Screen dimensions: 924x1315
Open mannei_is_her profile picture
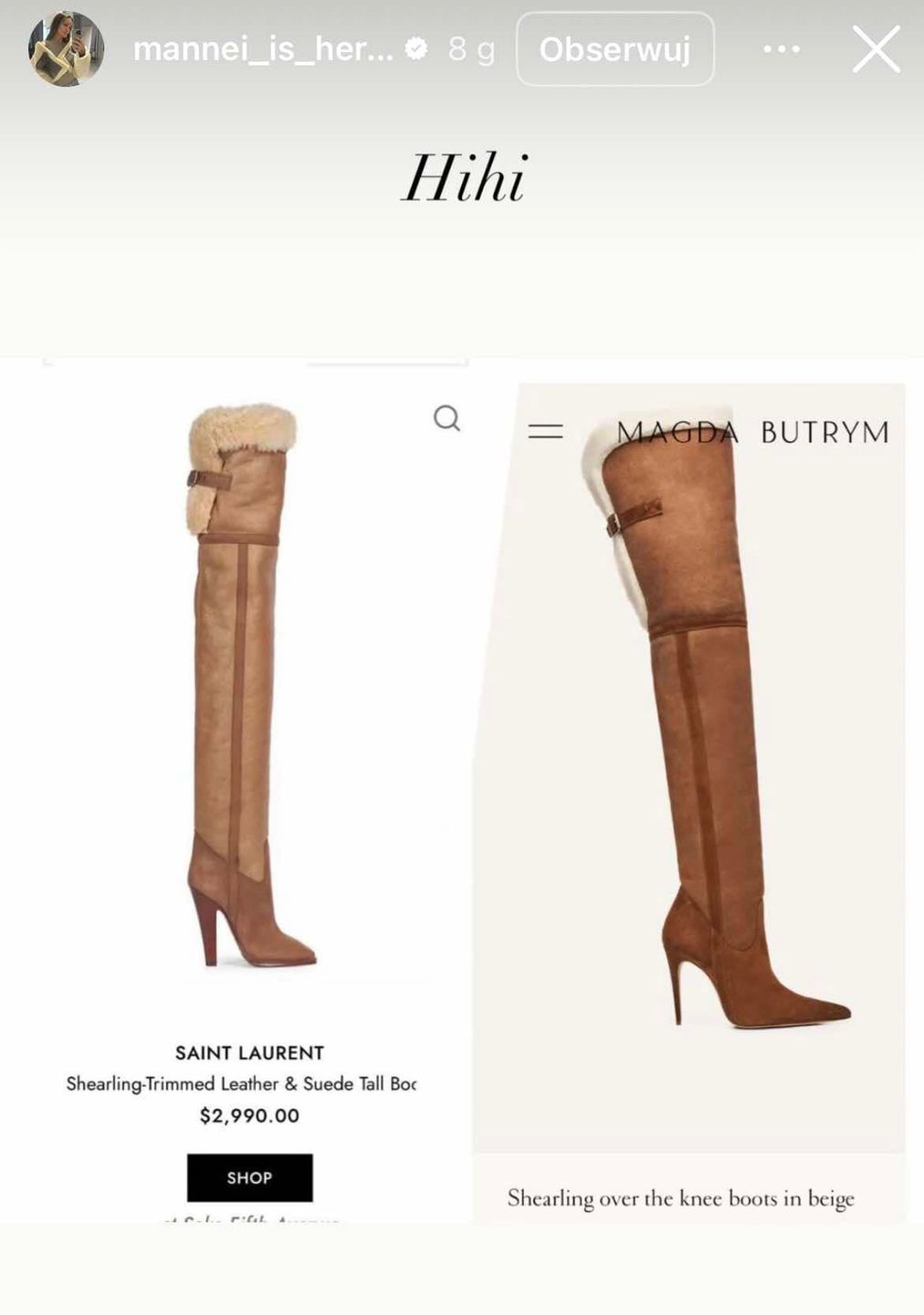[65, 49]
